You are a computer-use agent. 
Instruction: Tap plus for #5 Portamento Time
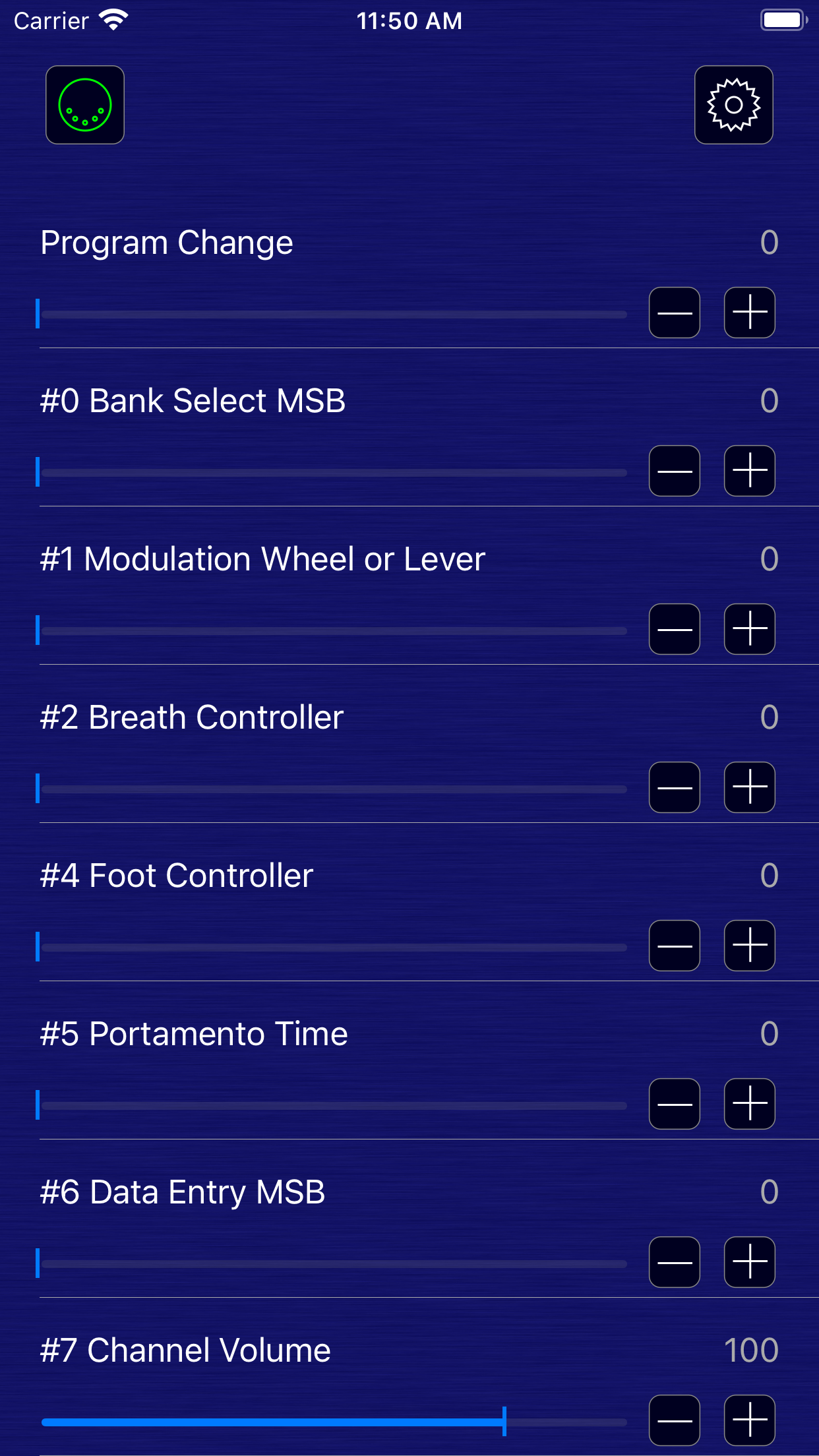coord(750,1104)
